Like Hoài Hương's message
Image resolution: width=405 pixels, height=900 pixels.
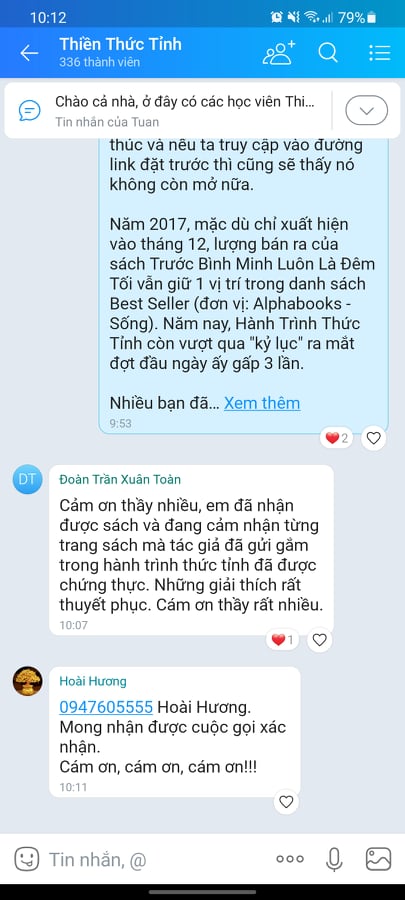[x=286, y=802]
